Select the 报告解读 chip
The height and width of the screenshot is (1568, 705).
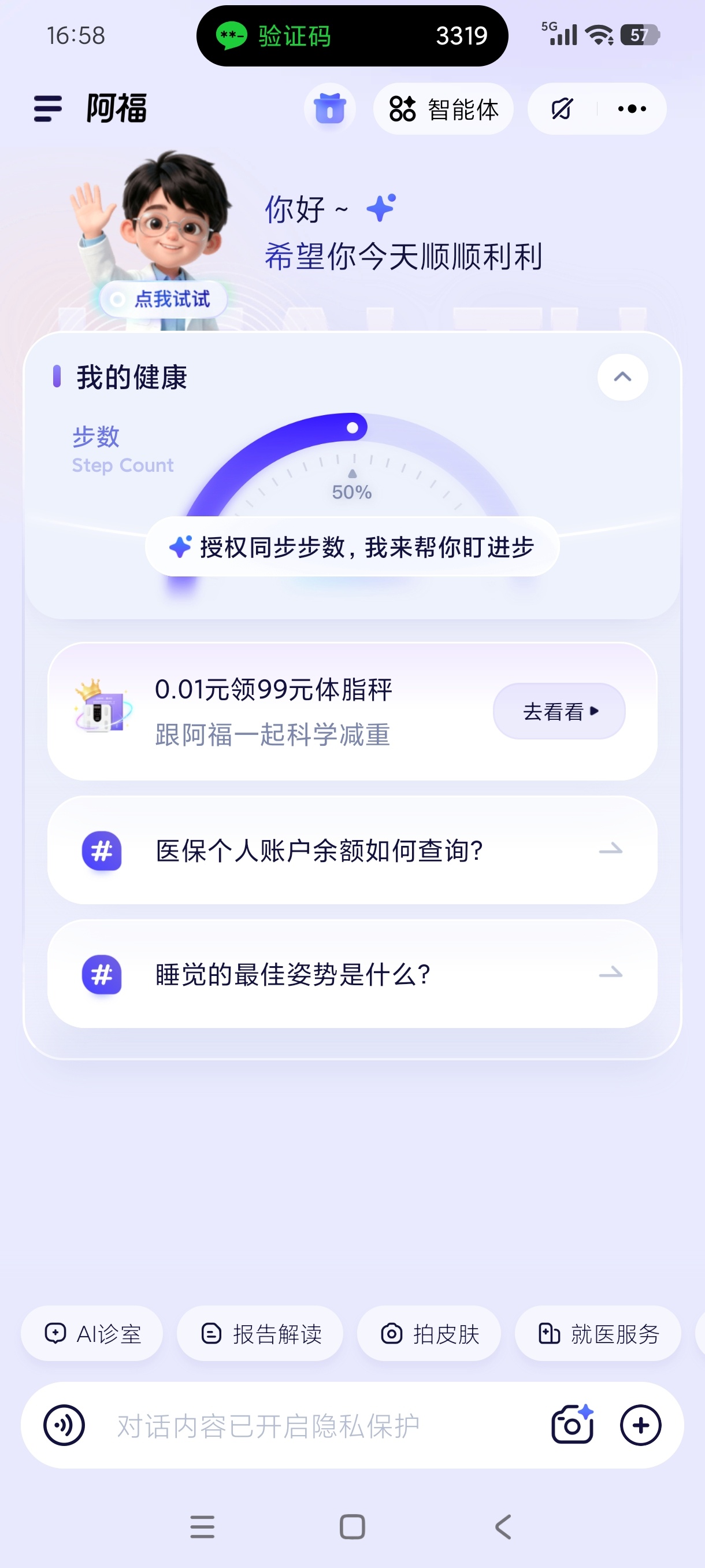click(259, 1334)
